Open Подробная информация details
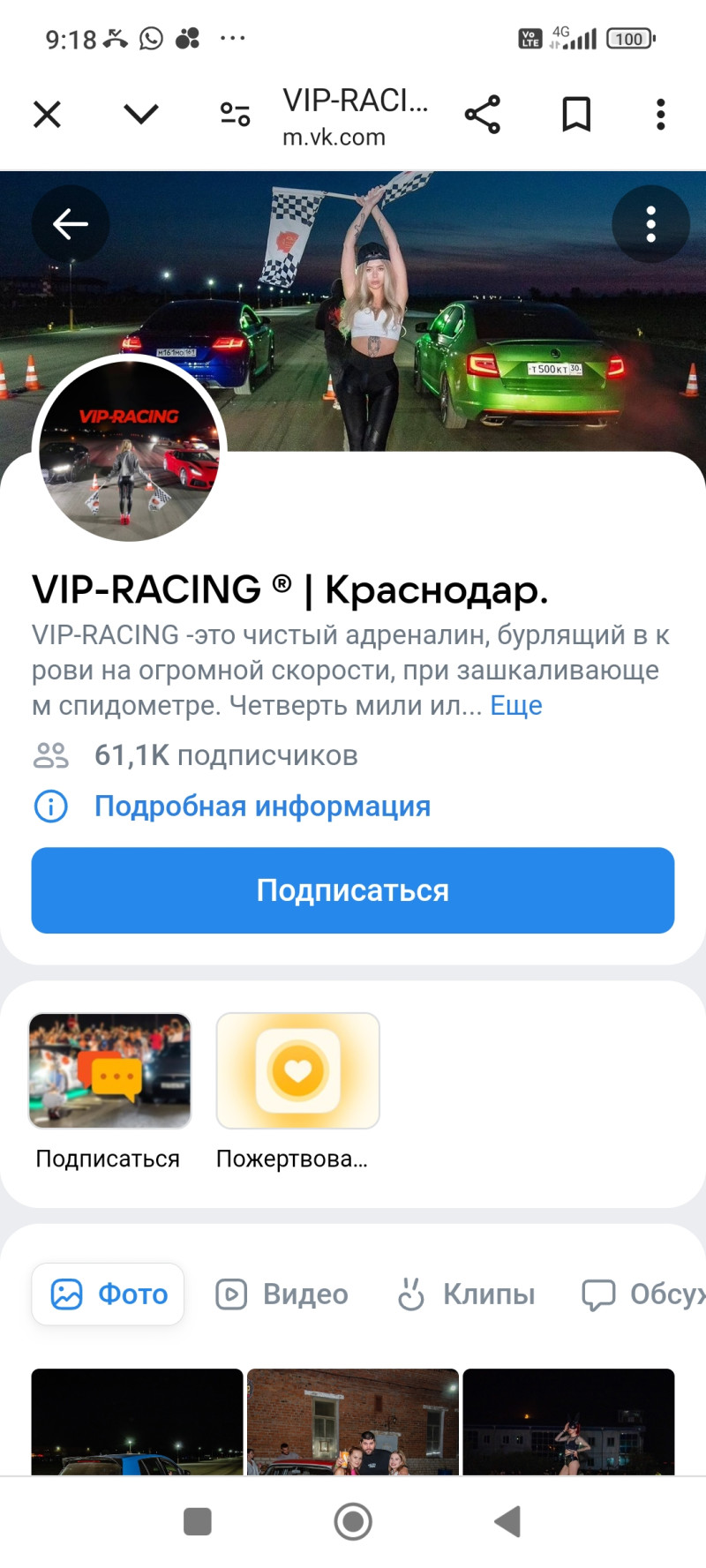The image size is (706, 1568). [x=262, y=807]
